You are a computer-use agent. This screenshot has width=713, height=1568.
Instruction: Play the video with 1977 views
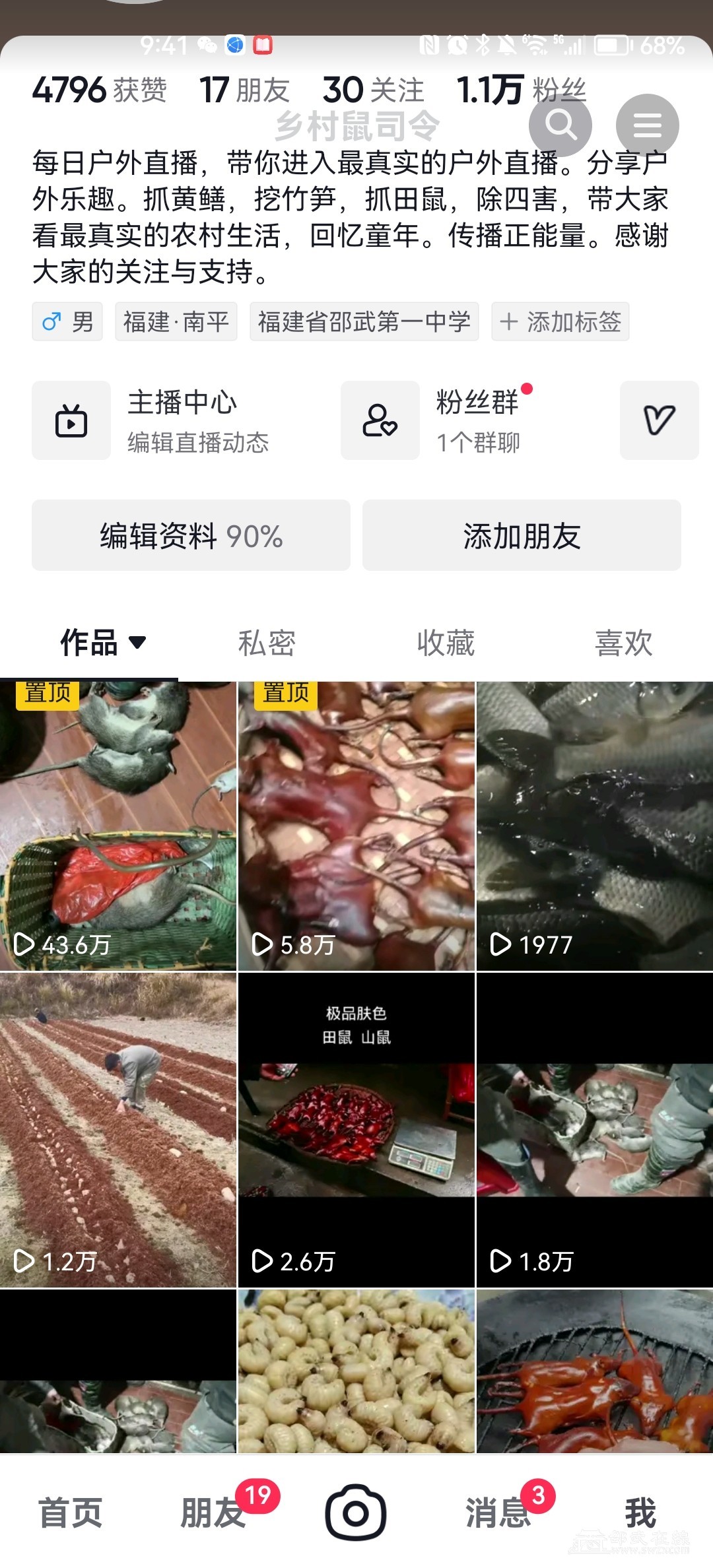594,826
